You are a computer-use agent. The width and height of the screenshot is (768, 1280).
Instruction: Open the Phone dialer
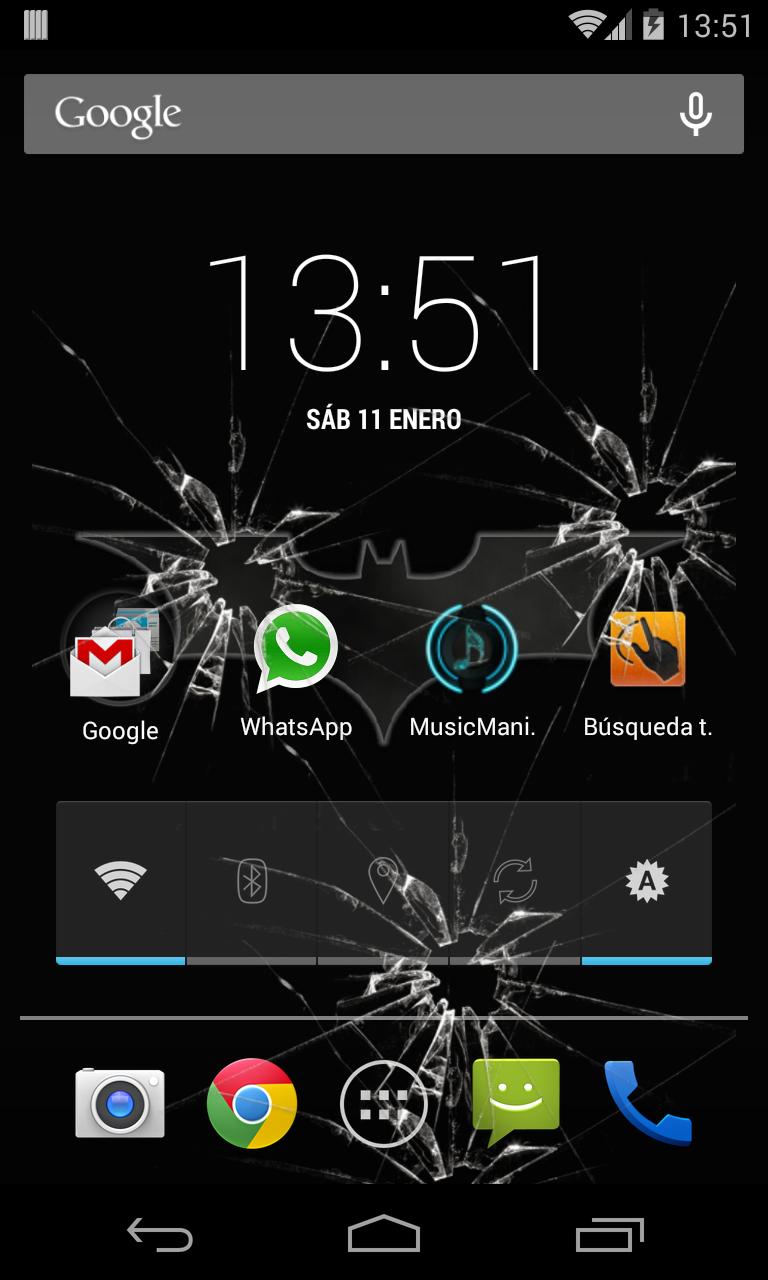tap(647, 1103)
